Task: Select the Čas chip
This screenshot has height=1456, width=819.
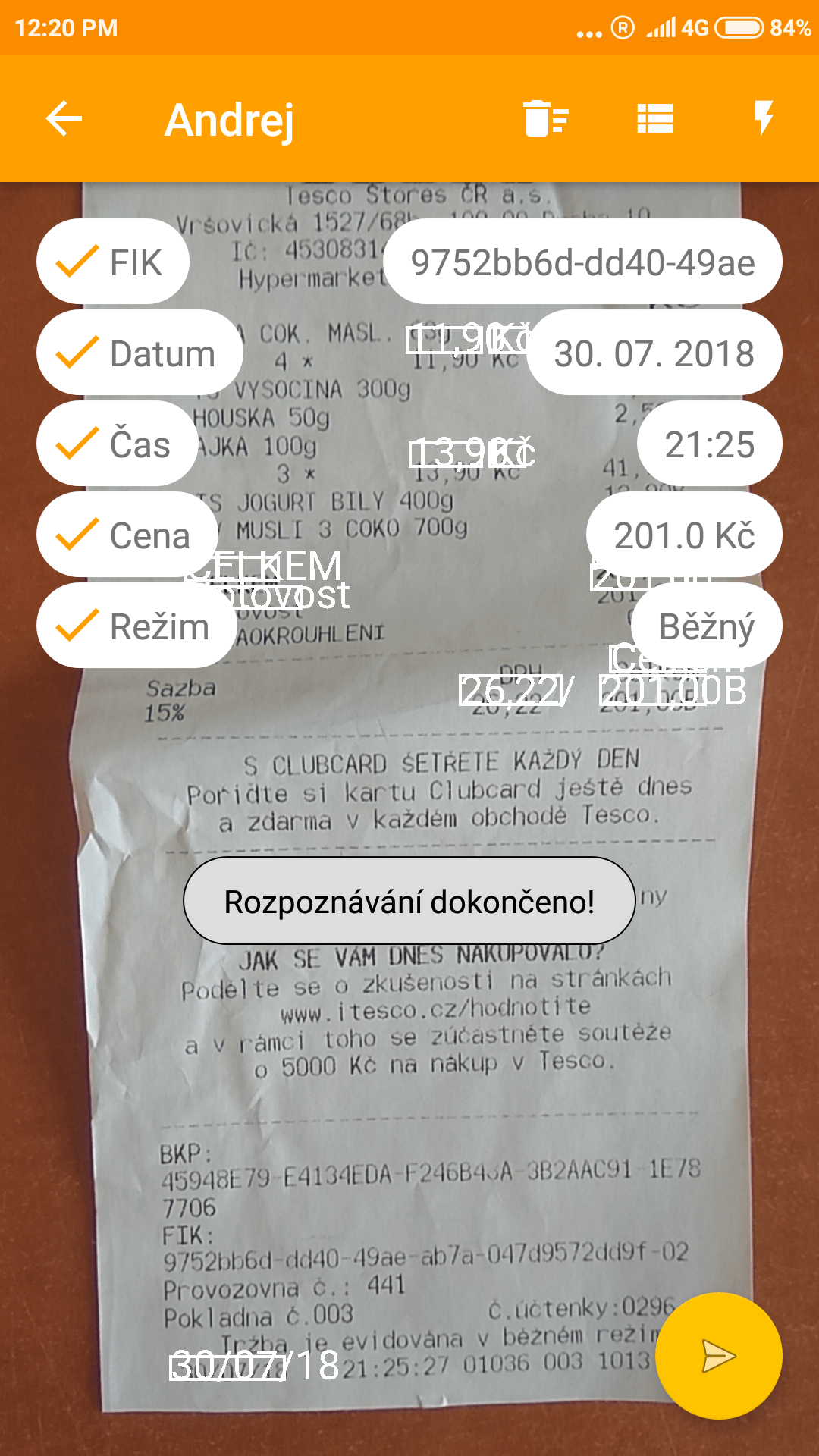Action: pos(118,444)
